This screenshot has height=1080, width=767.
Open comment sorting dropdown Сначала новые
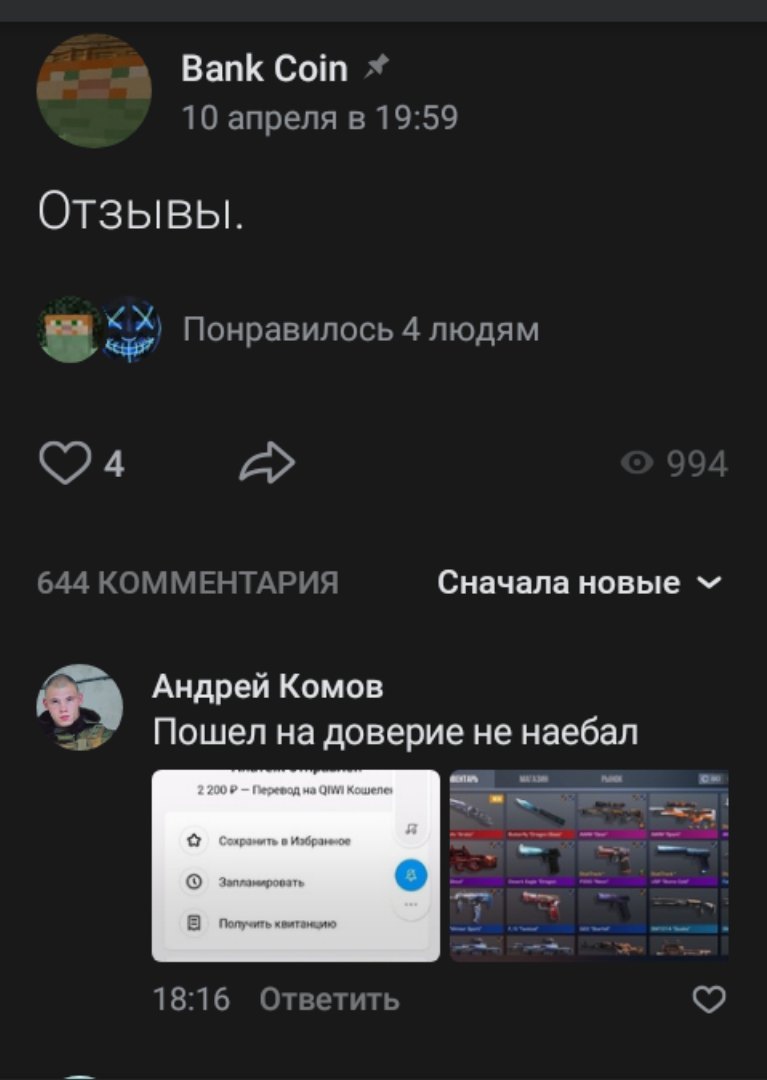(578, 583)
